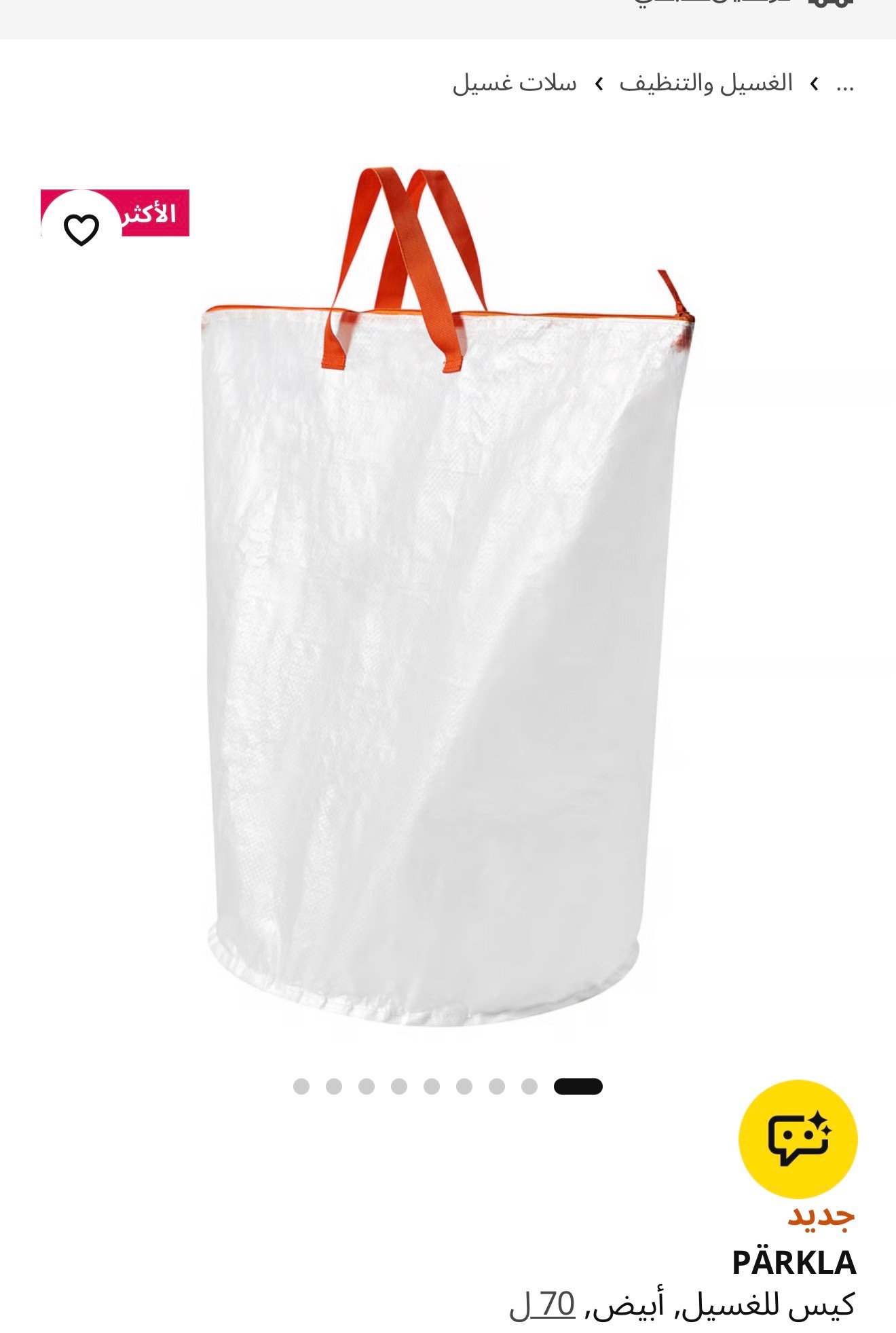This screenshot has height=1333, width=896.
Task: Jump to the first image page dot
Action: tap(578, 1087)
